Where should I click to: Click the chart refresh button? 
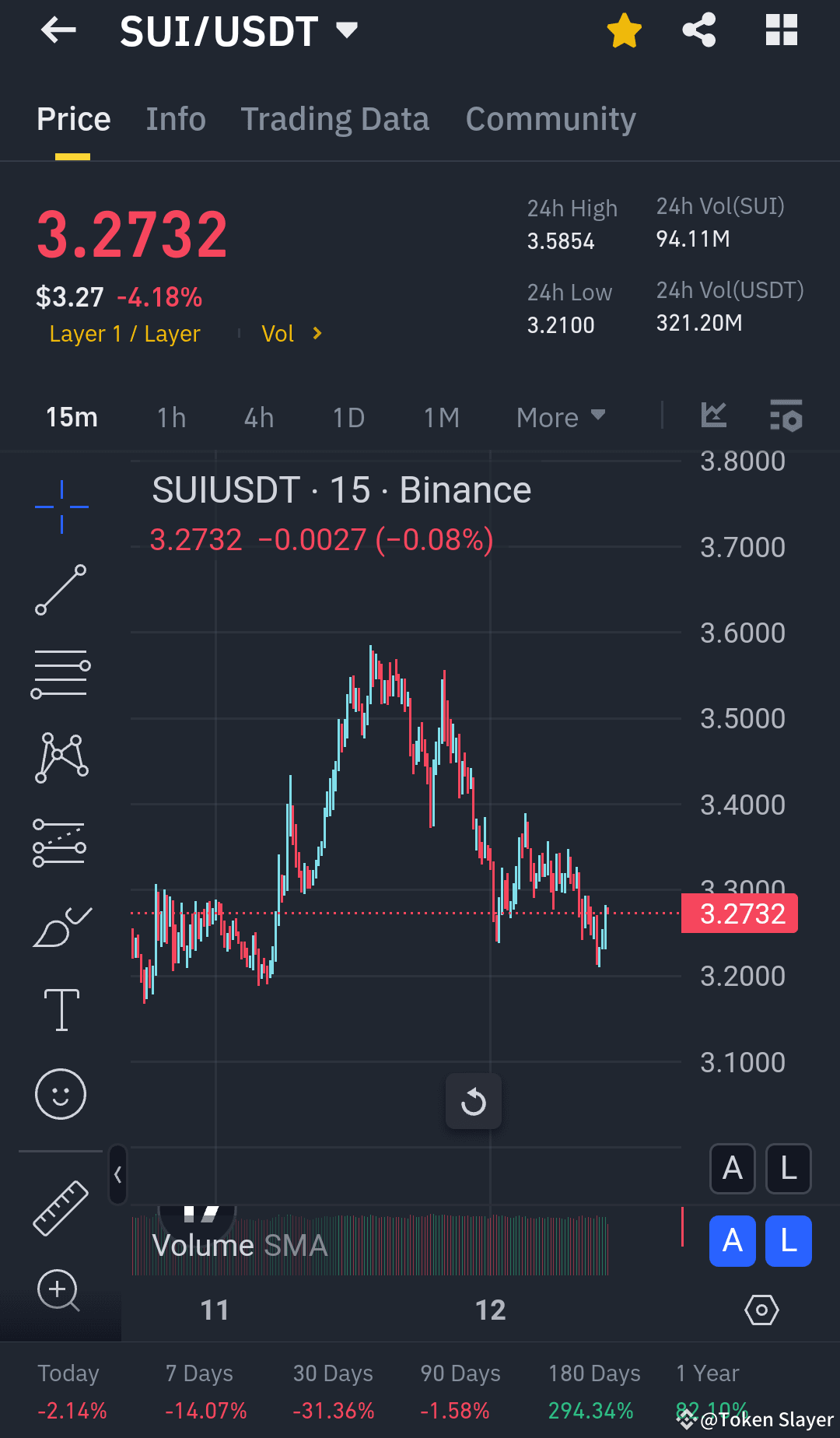473,1100
